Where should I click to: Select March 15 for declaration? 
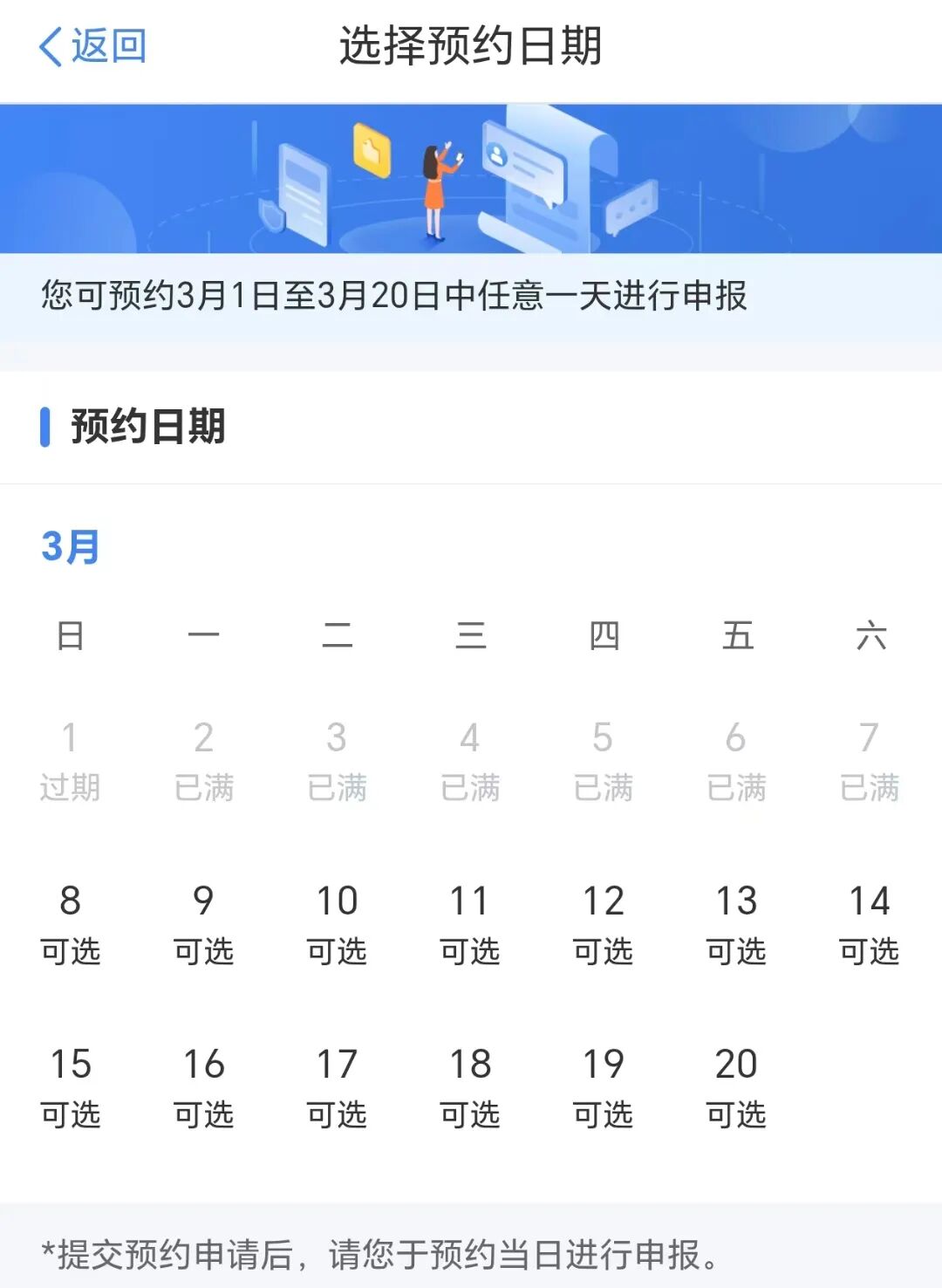pyautogui.click(x=71, y=1086)
